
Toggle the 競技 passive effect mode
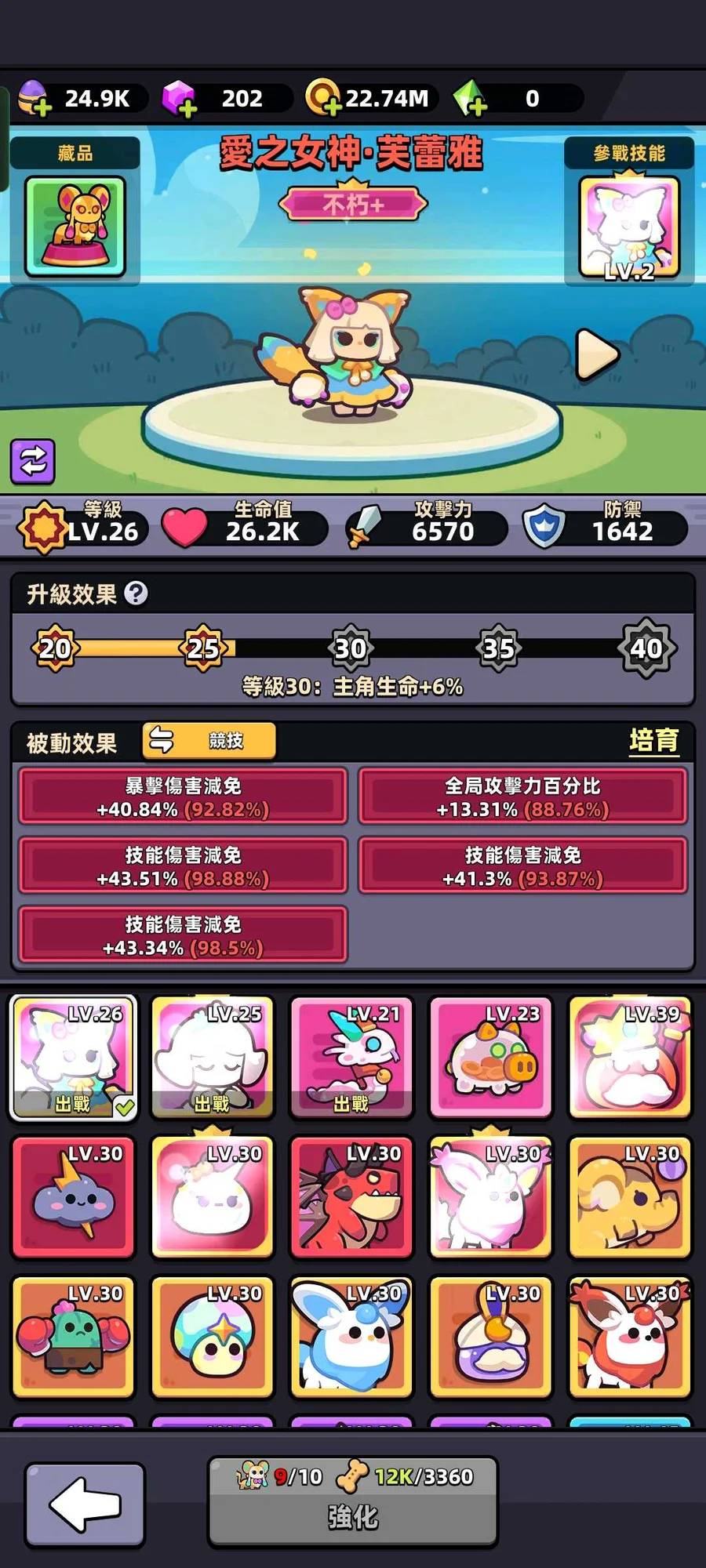pyautogui.click(x=209, y=741)
